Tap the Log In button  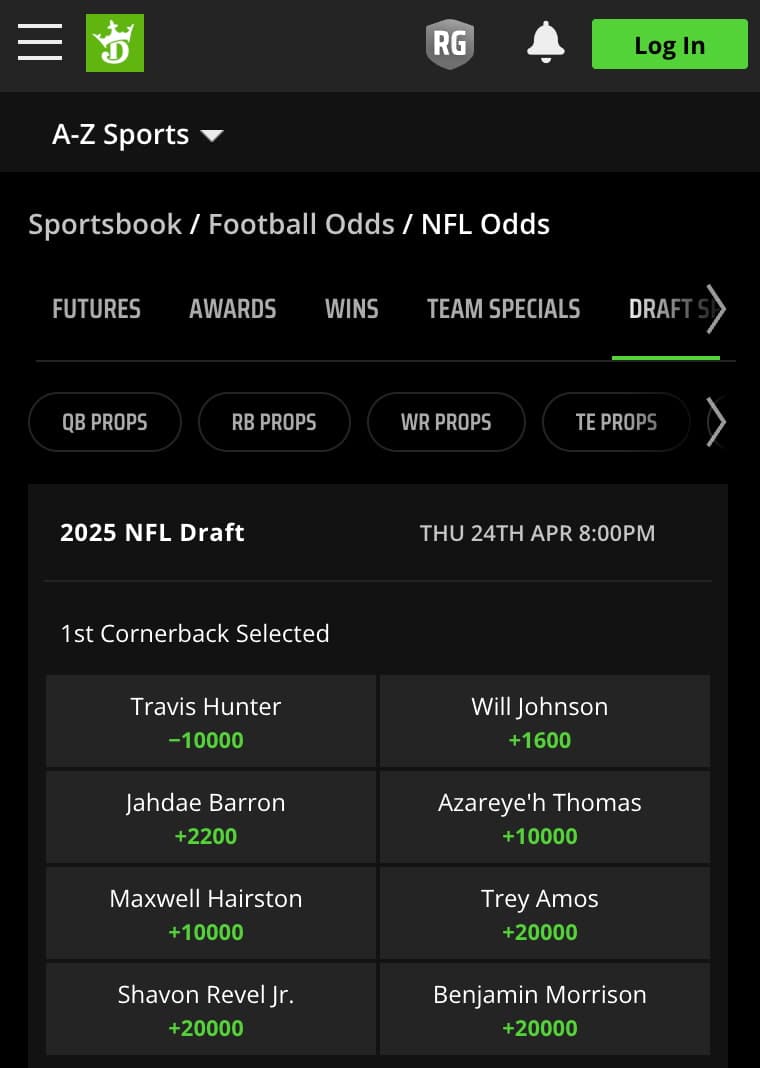pyautogui.click(x=669, y=45)
